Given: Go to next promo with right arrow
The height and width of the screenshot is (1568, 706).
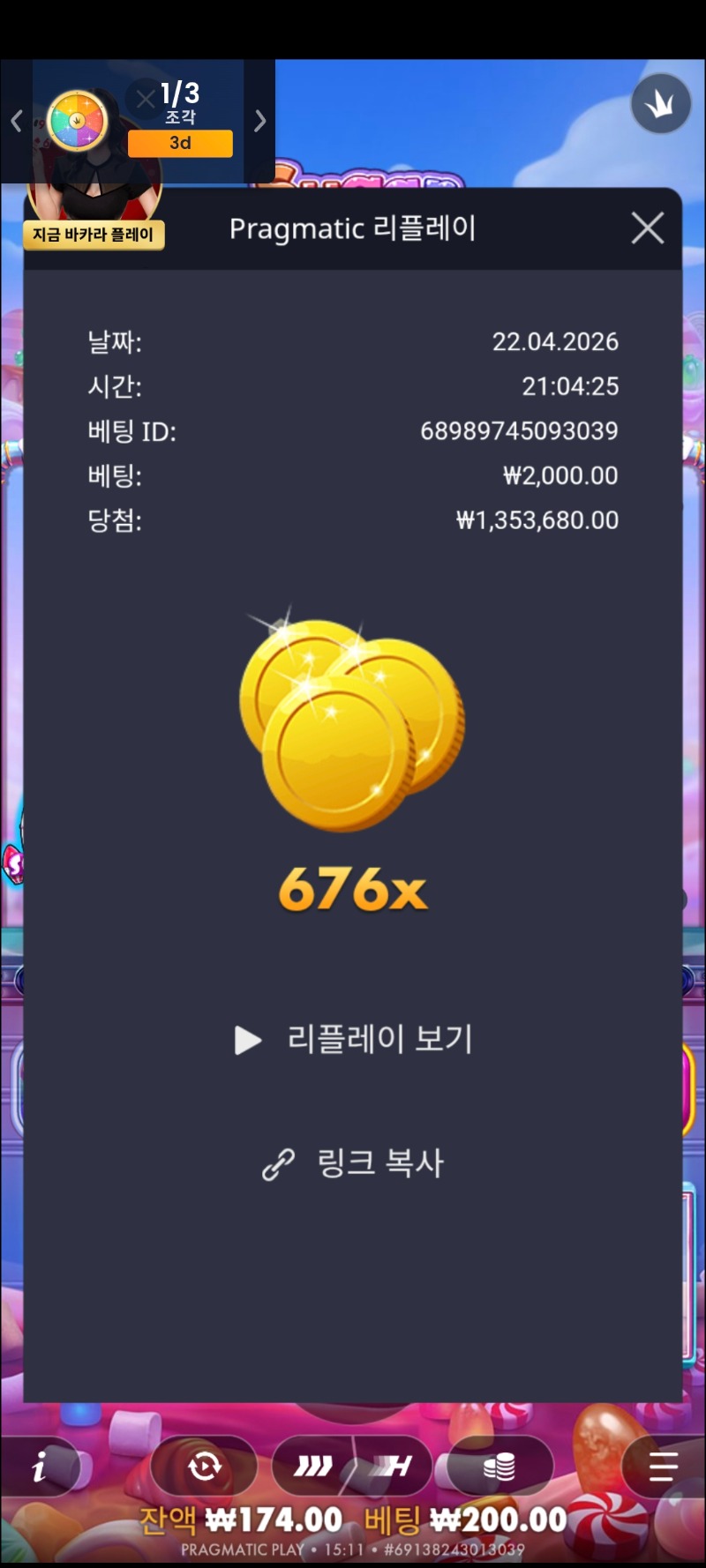Looking at the screenshot, I should click(259, 121).
